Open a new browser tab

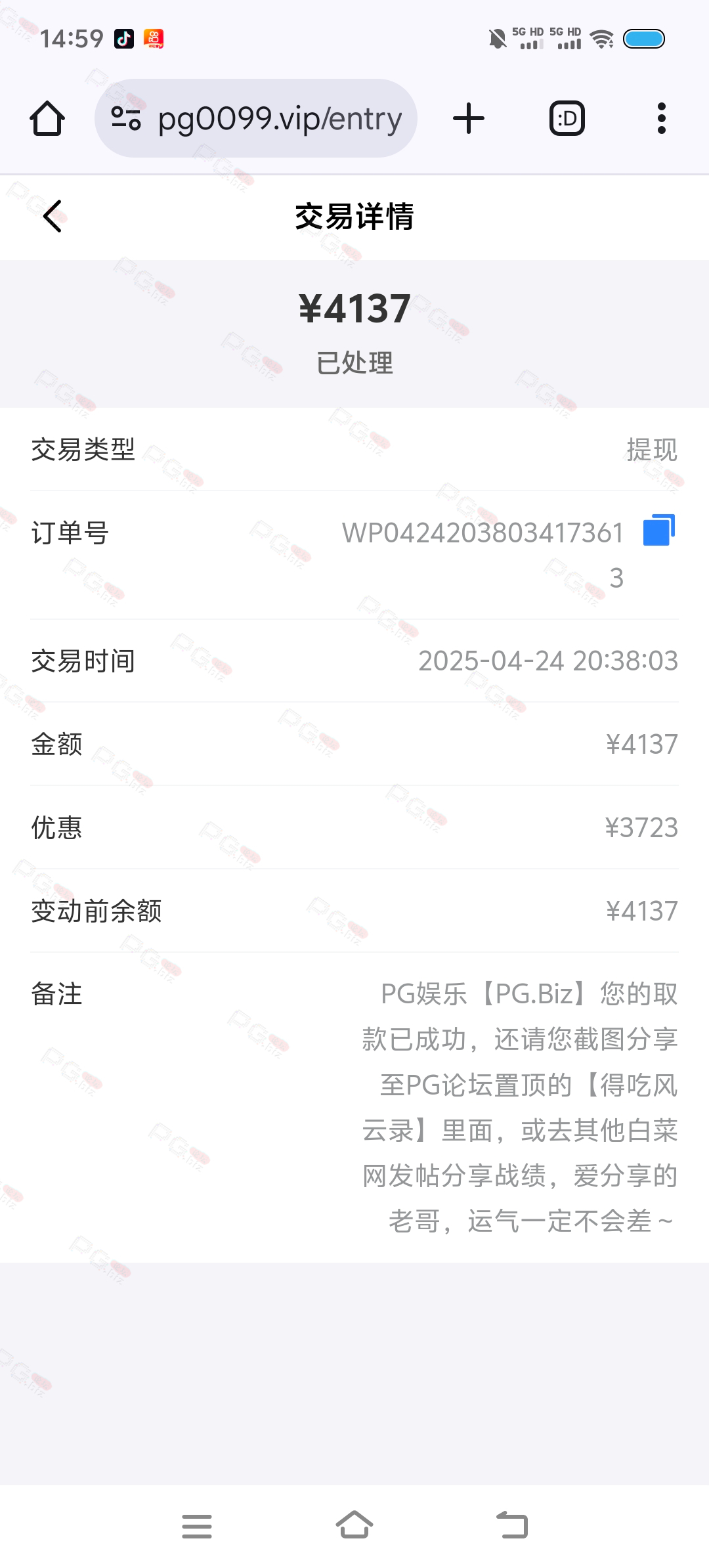pos(469,119)
